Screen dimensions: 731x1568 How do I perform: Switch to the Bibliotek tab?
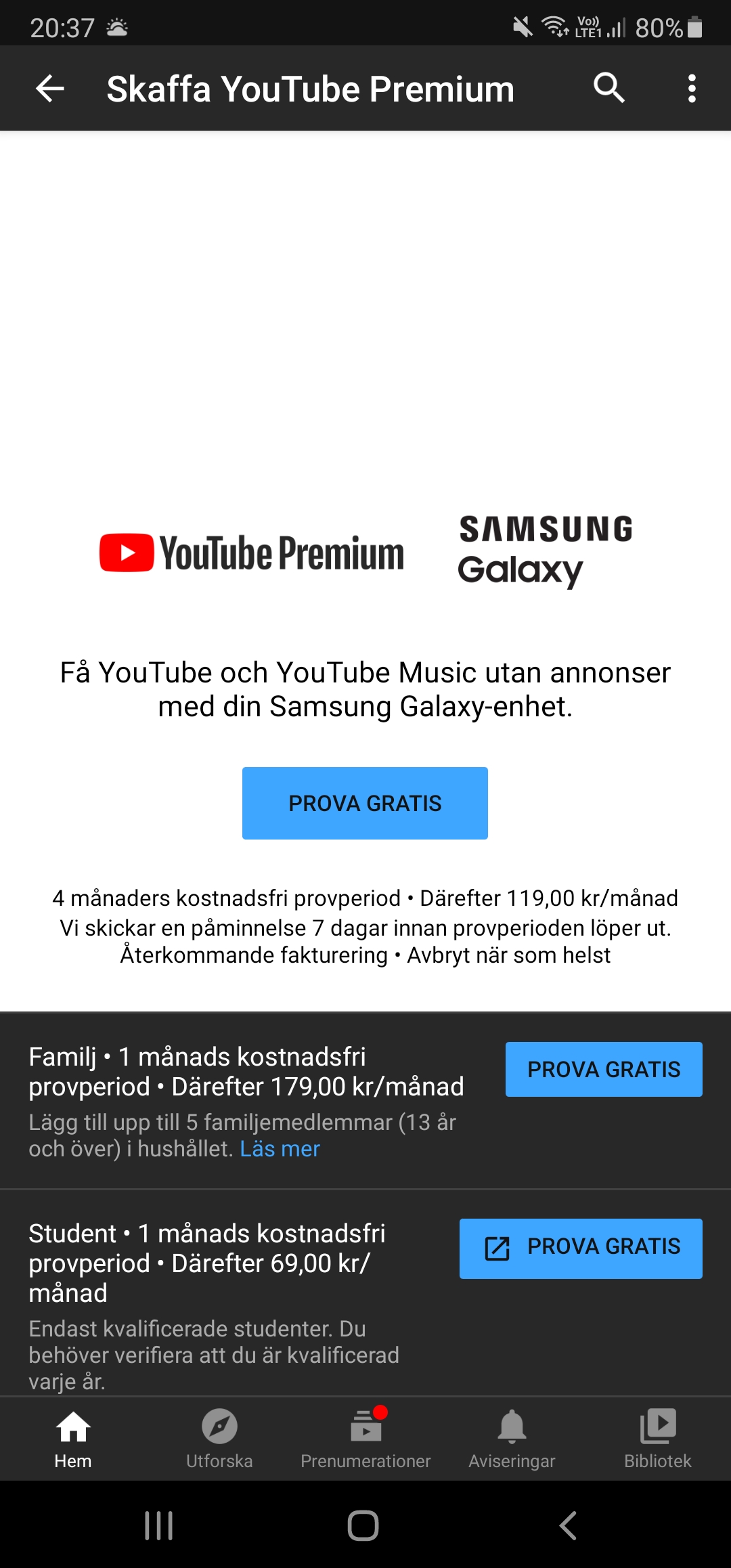tap(658, 1438)
